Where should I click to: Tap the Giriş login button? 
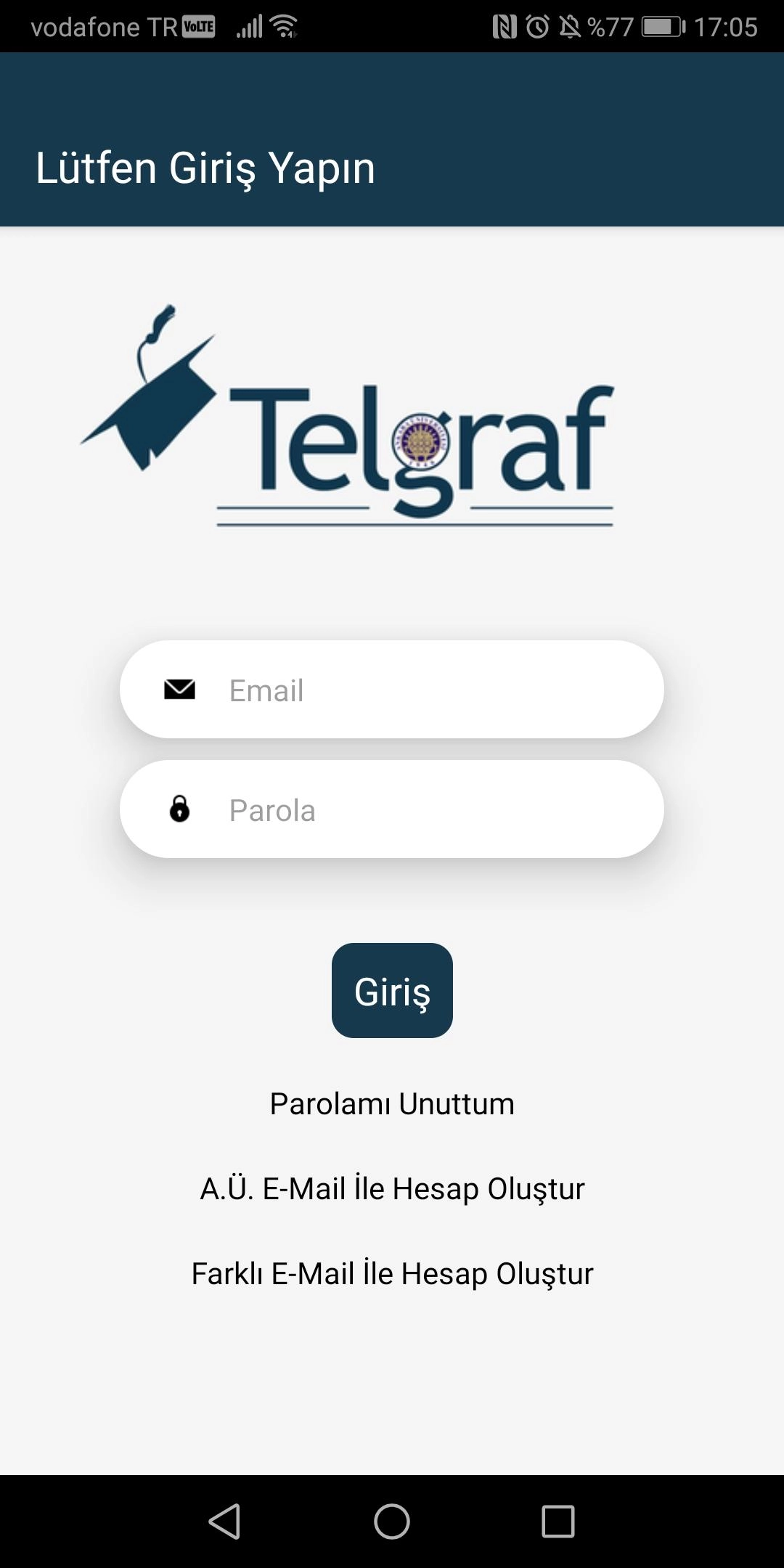(392, 991)
